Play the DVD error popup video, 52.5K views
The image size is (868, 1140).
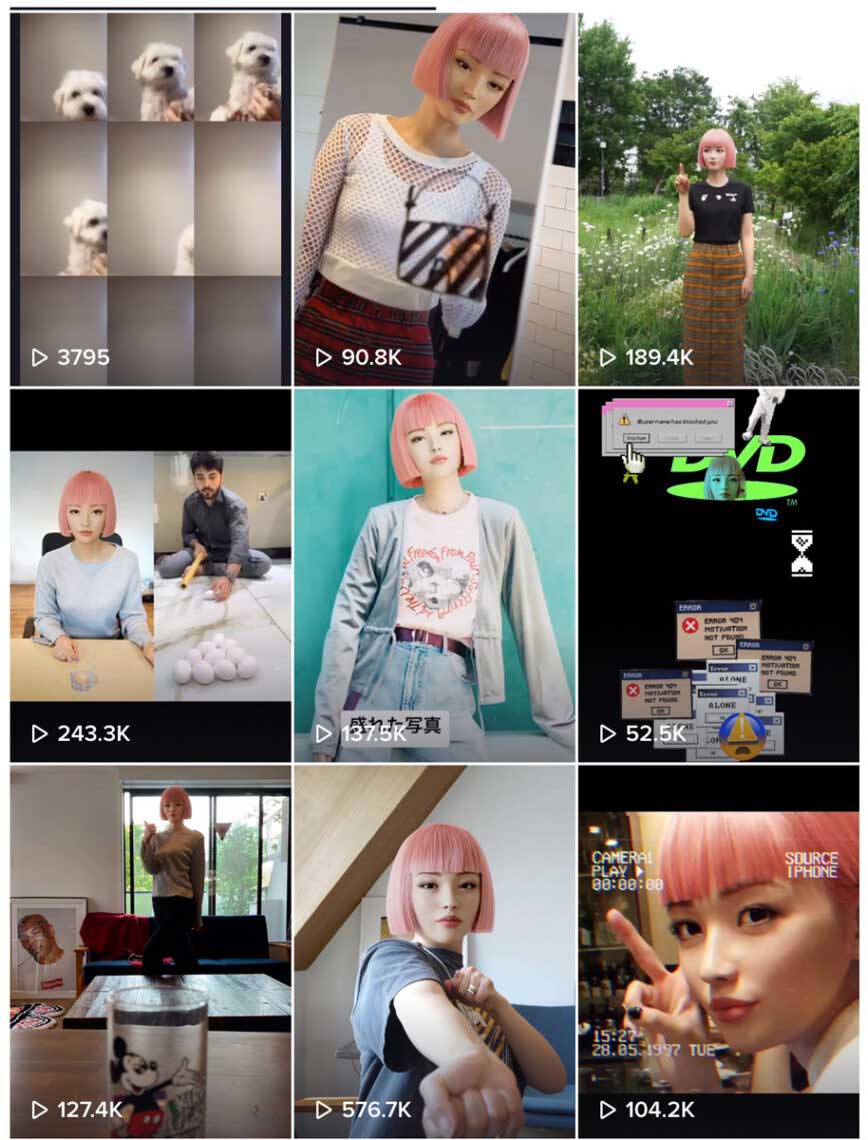tap(718, 576)
